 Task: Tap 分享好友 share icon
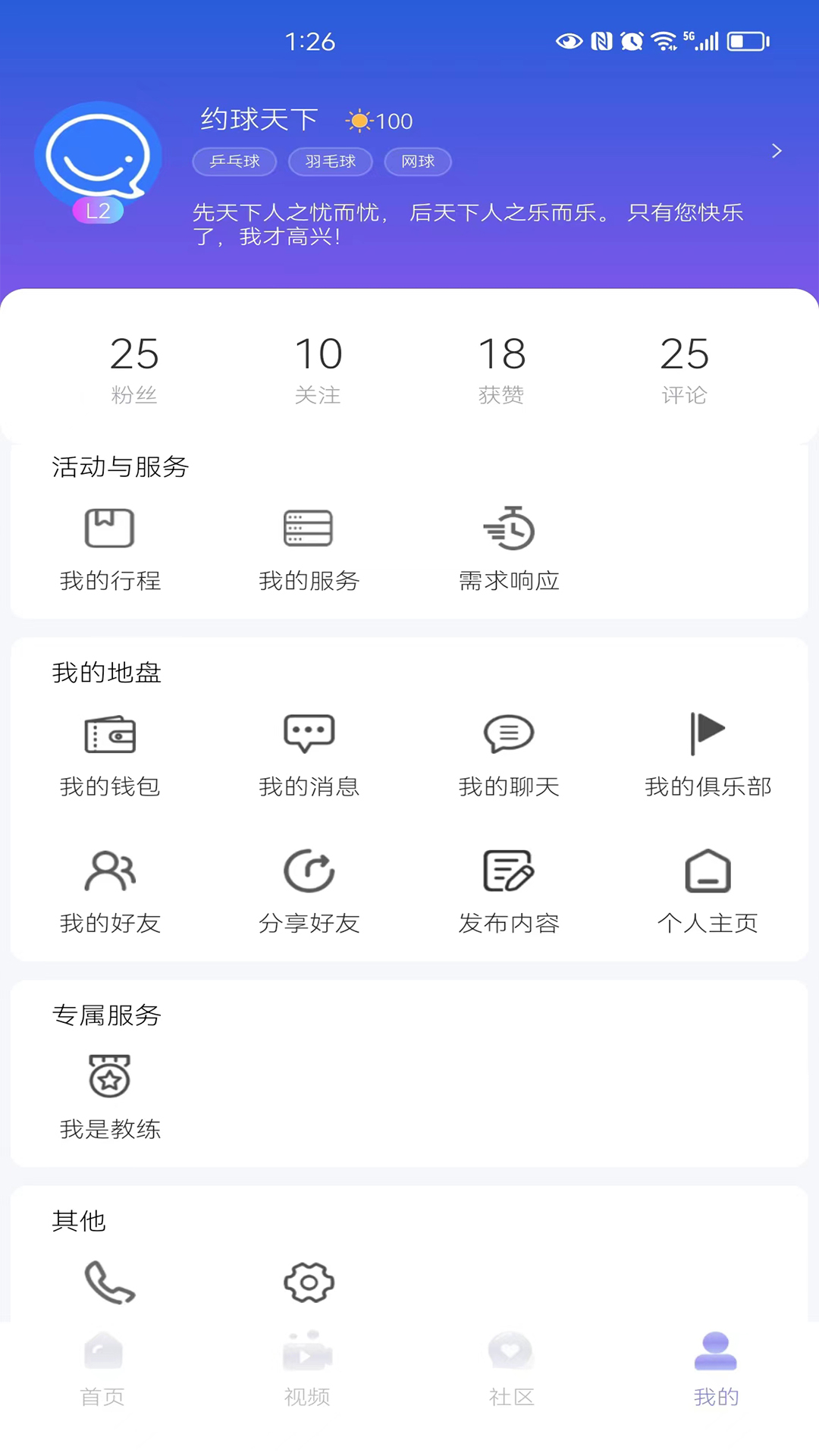tap(308, 871)
